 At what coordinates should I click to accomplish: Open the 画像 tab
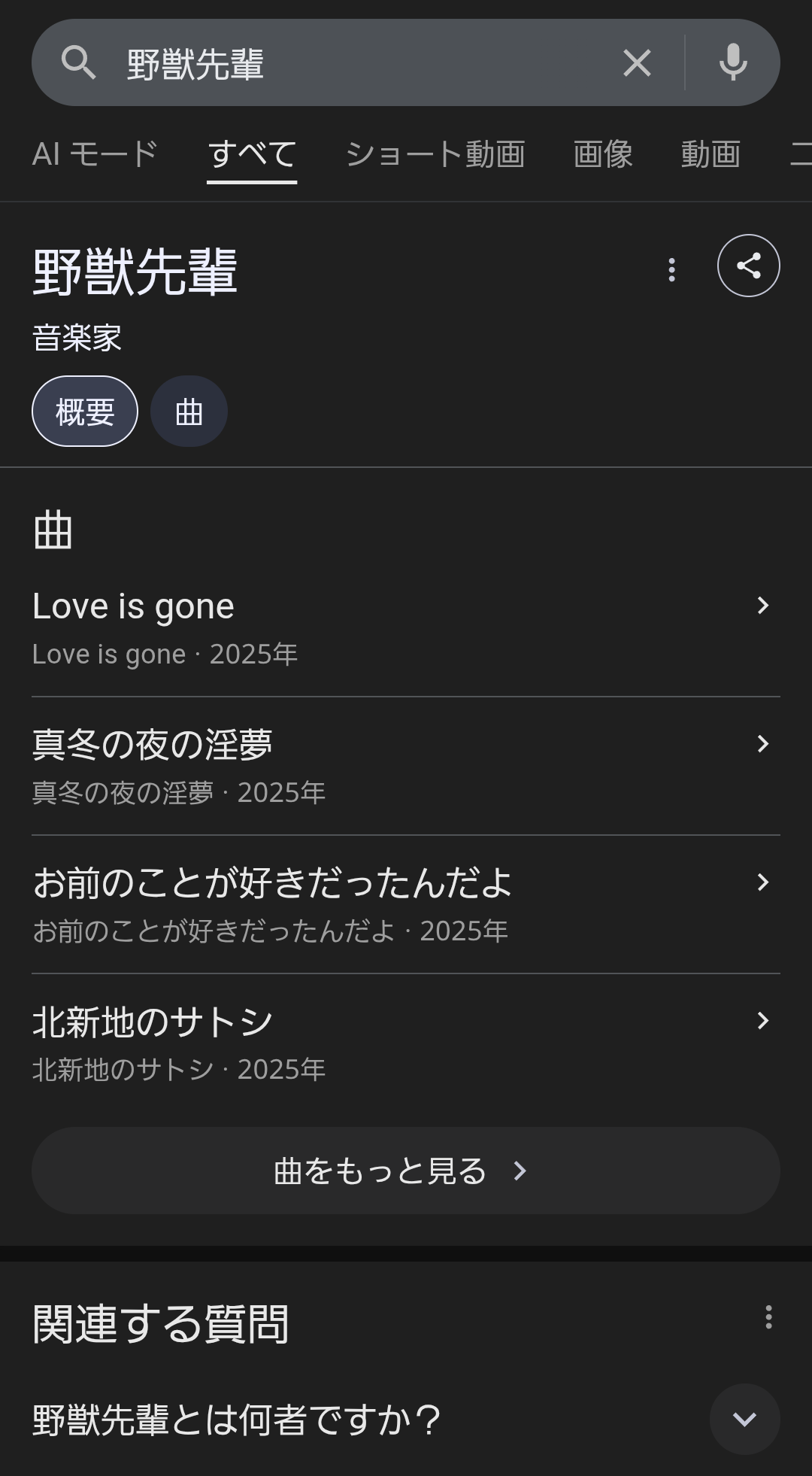(x=603, y=154)
